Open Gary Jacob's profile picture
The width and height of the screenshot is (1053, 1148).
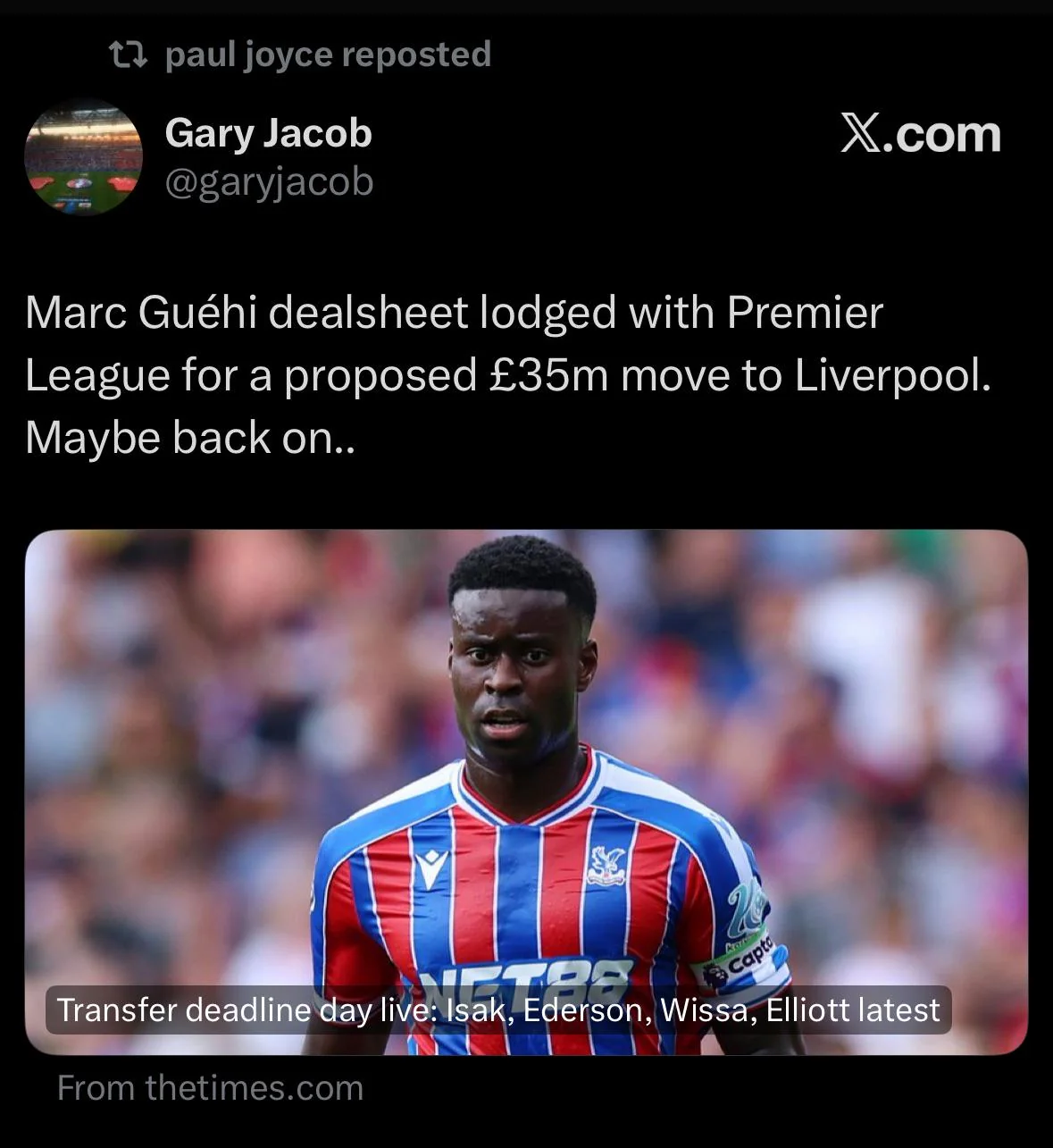[83, 157]
